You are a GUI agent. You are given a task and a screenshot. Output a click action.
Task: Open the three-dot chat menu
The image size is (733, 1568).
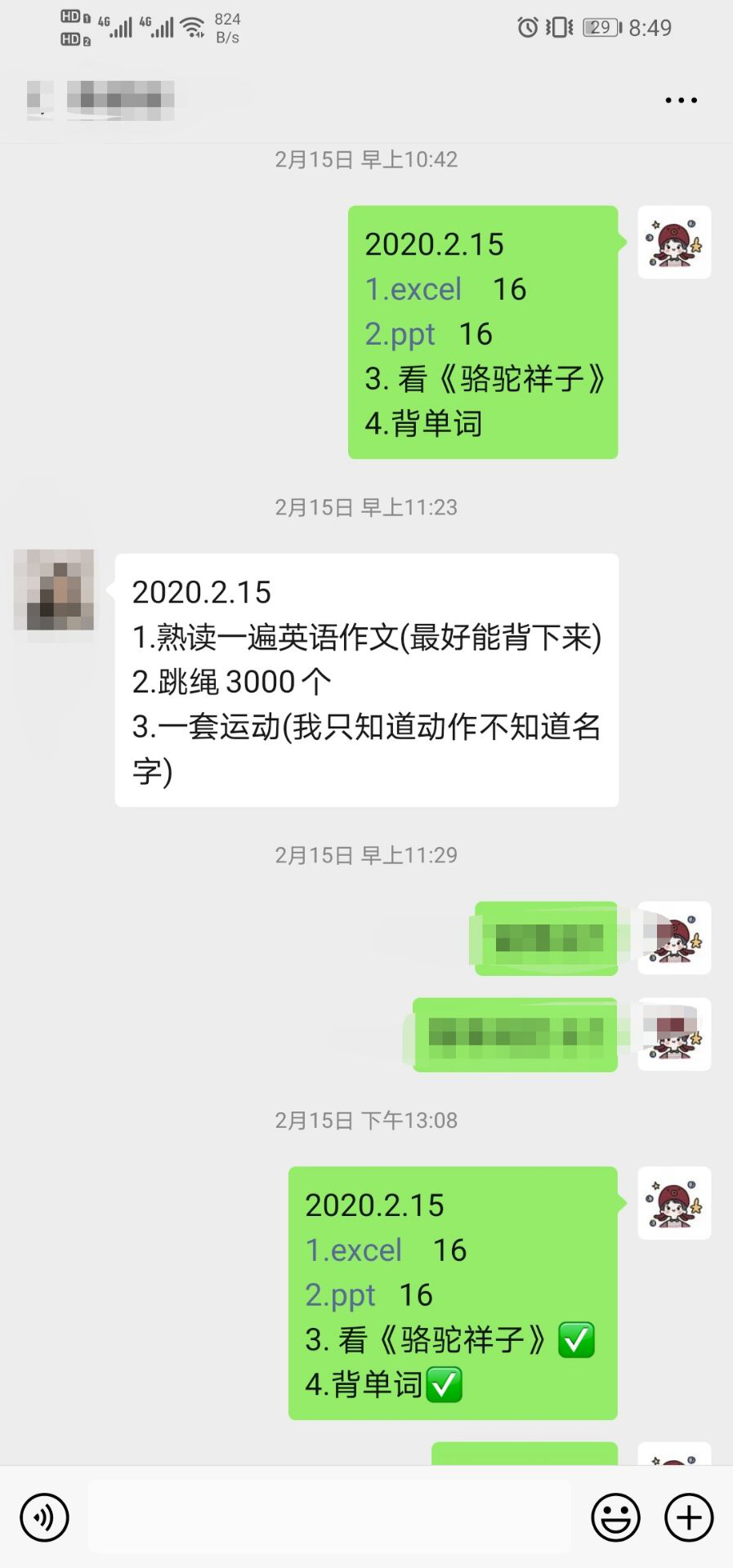[x=681, y=100]
